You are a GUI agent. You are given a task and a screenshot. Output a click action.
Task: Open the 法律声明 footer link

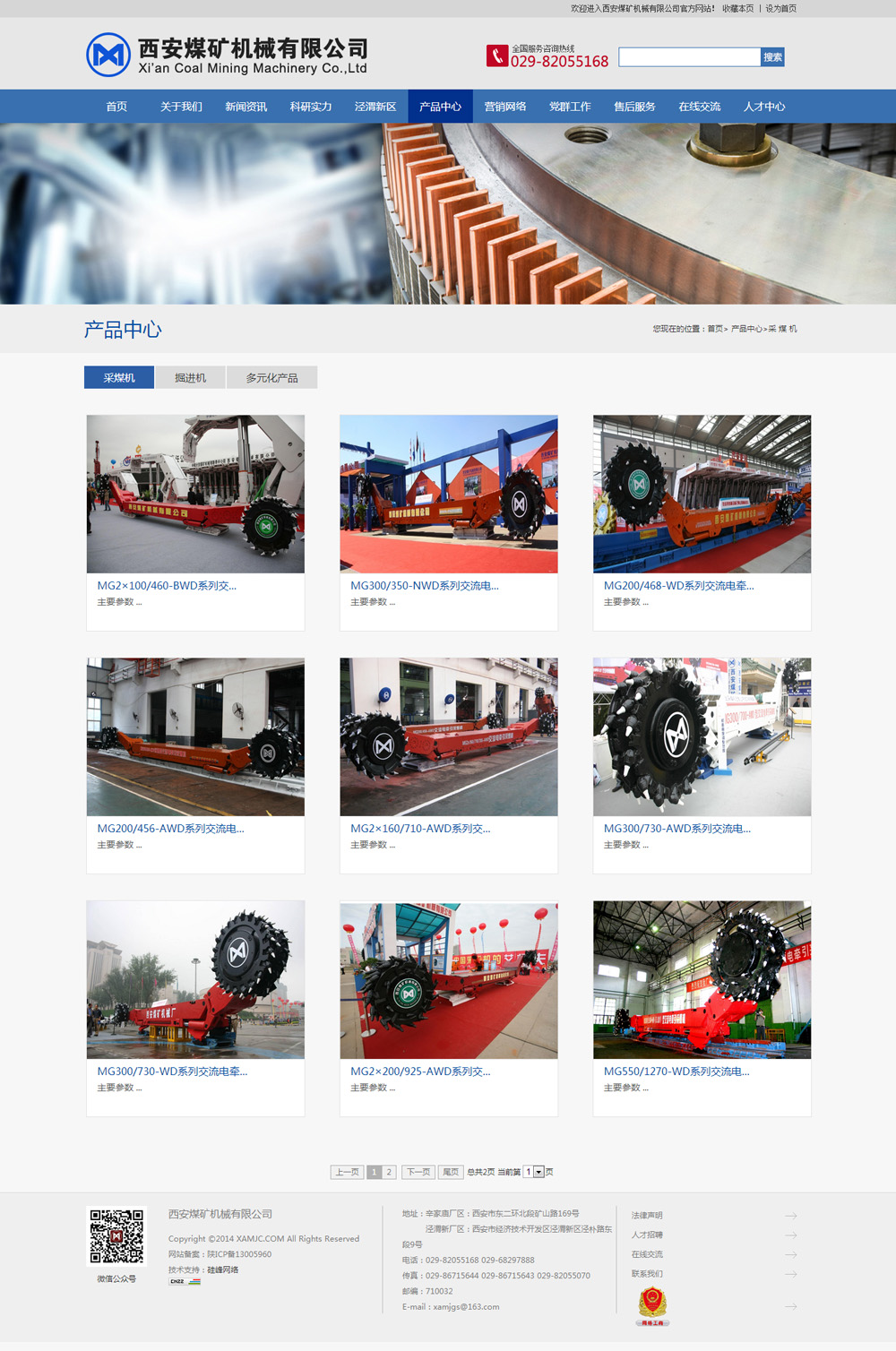tap(647, 1216)
